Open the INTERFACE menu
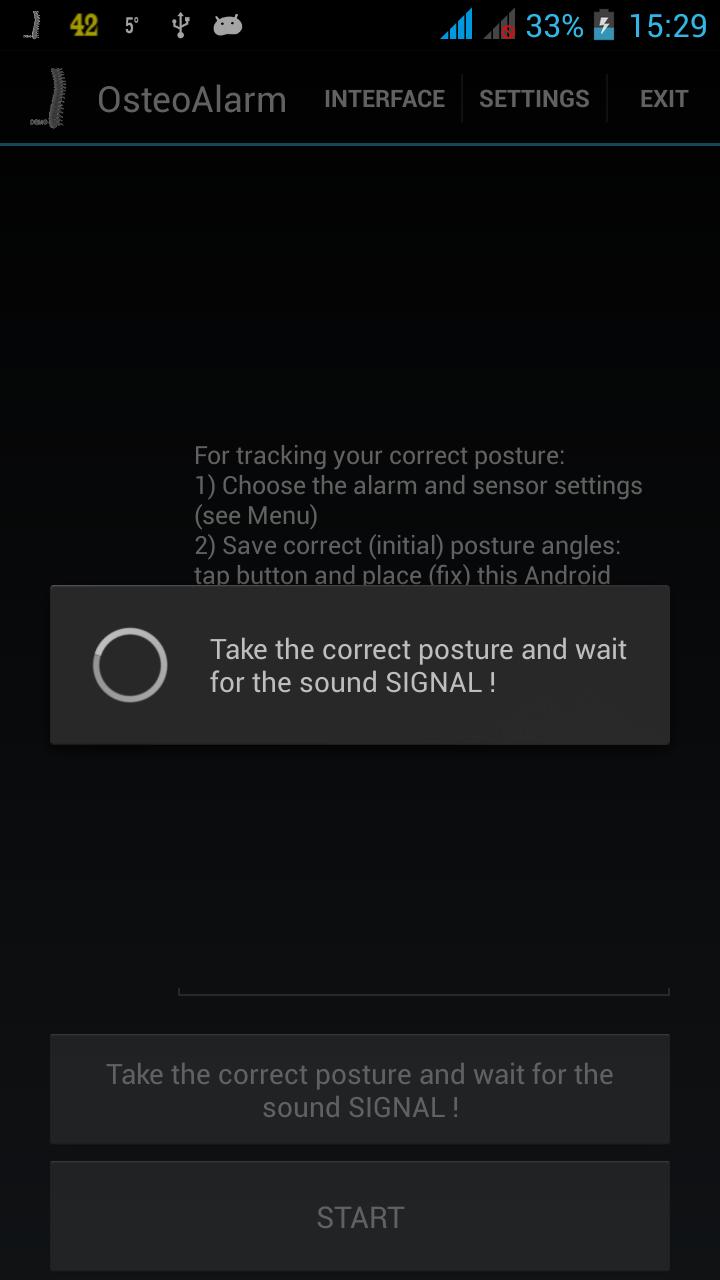Screen dimensions: 720x1280 384,99
